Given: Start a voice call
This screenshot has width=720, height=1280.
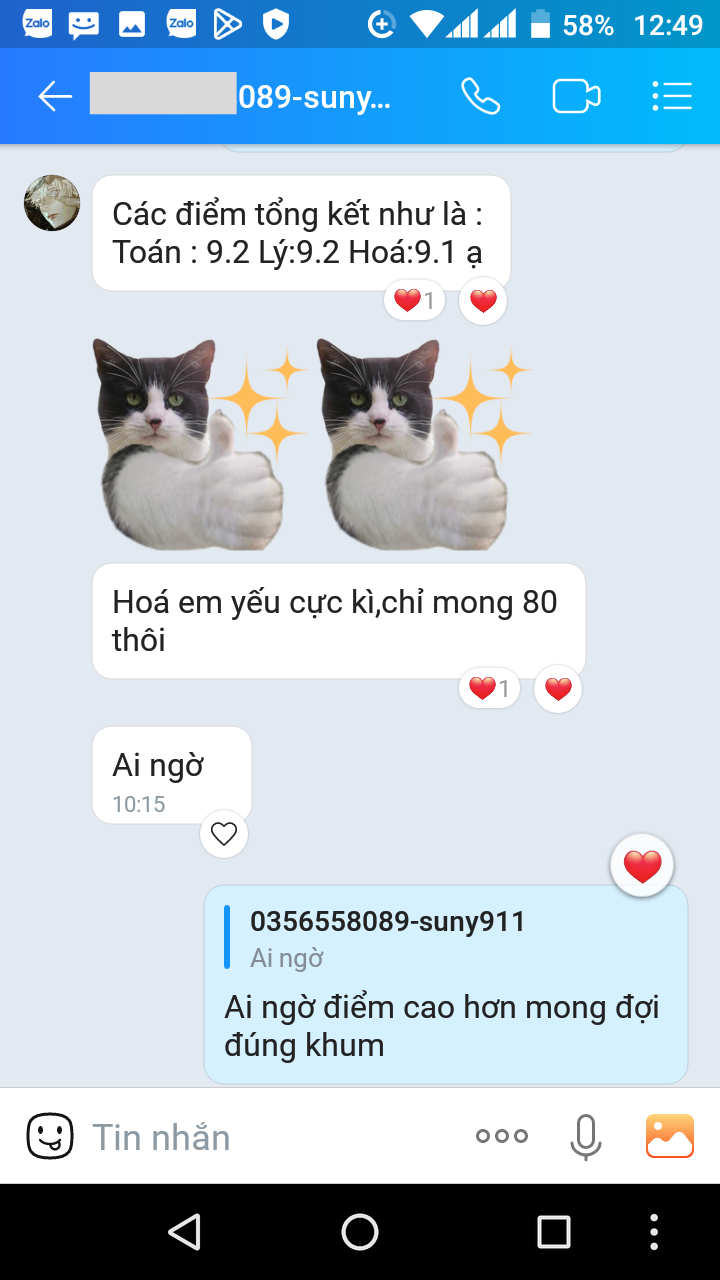Looking at the screenshot, I should coord(480,96).
